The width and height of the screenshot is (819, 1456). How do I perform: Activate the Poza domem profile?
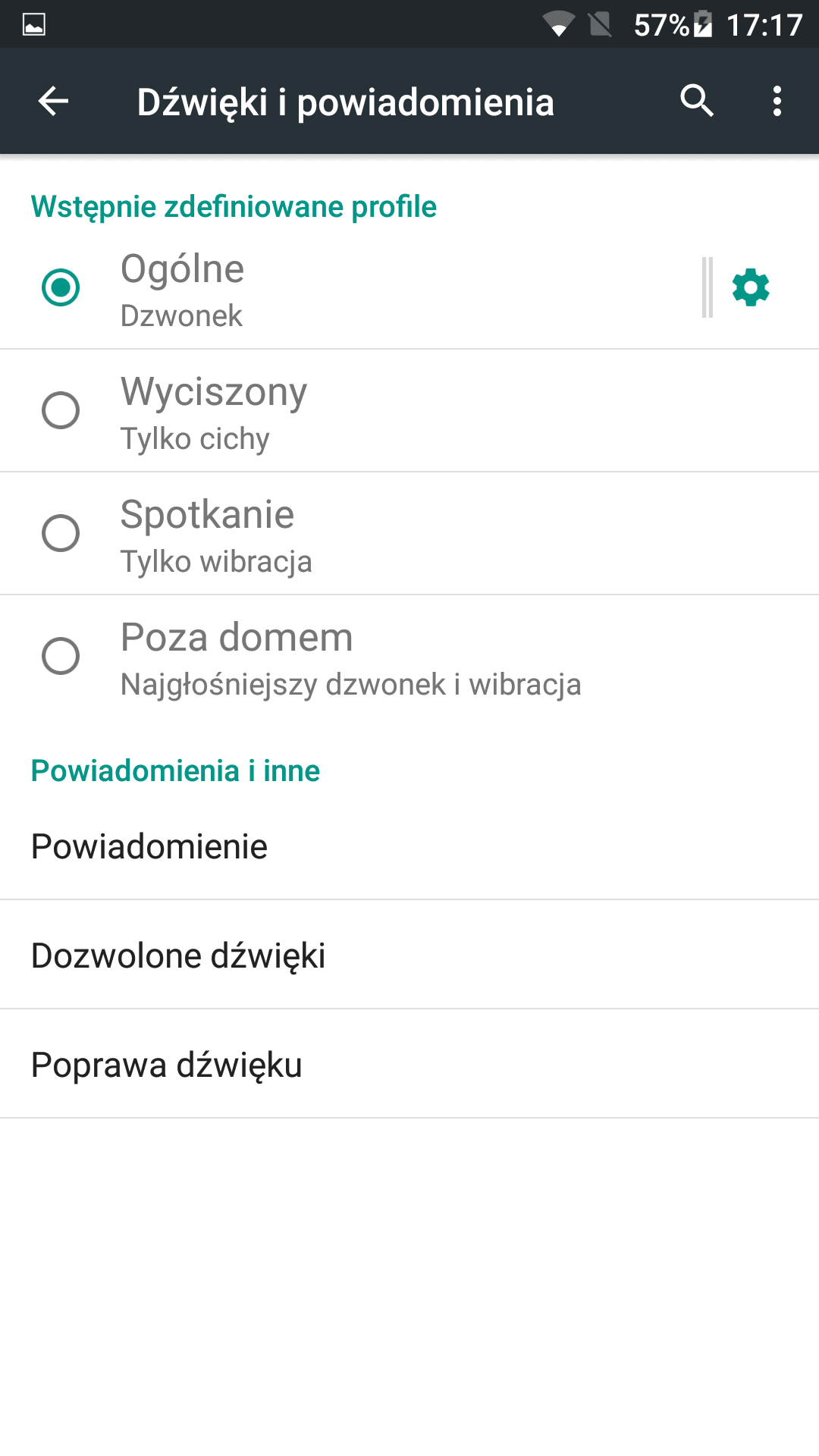click(409, 657)
